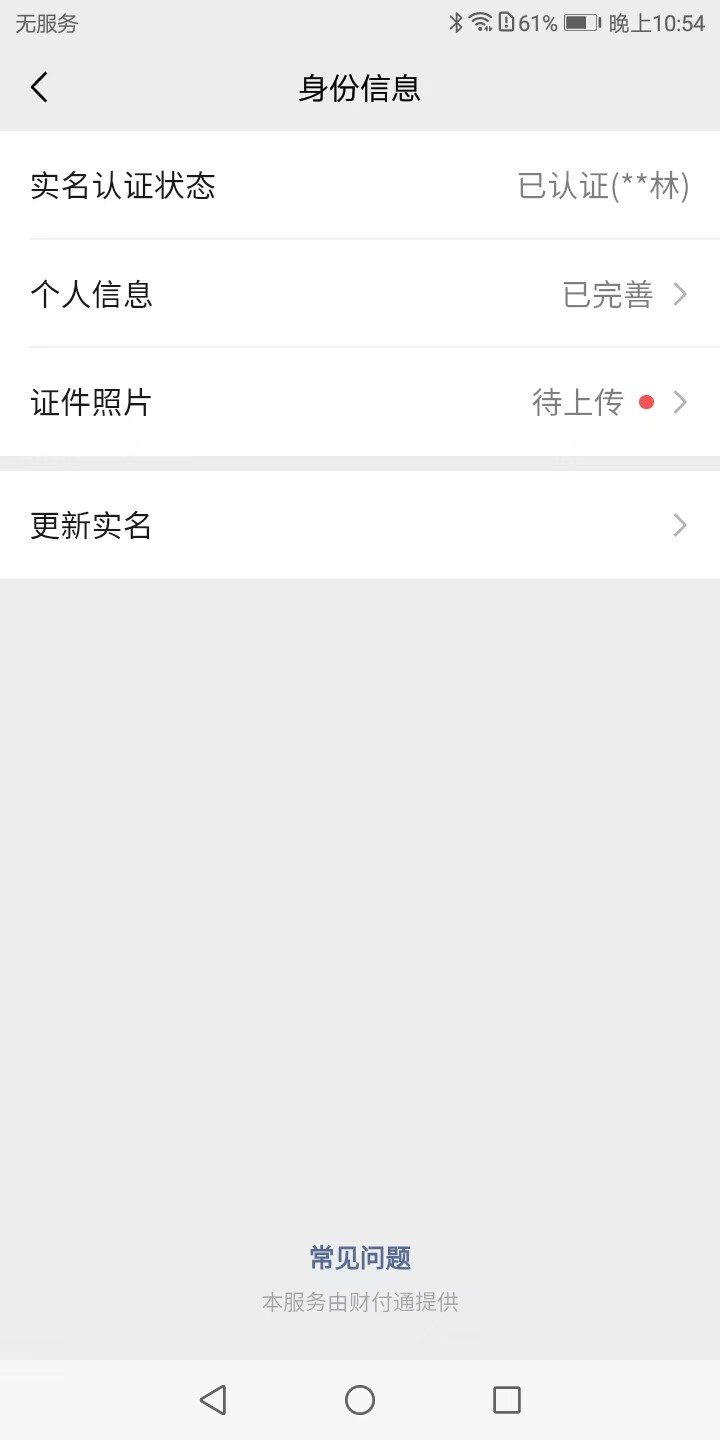The height and width of the screenshot is (1440, 720).
Task: Open the recent apps view
Action: (507, 1400)
